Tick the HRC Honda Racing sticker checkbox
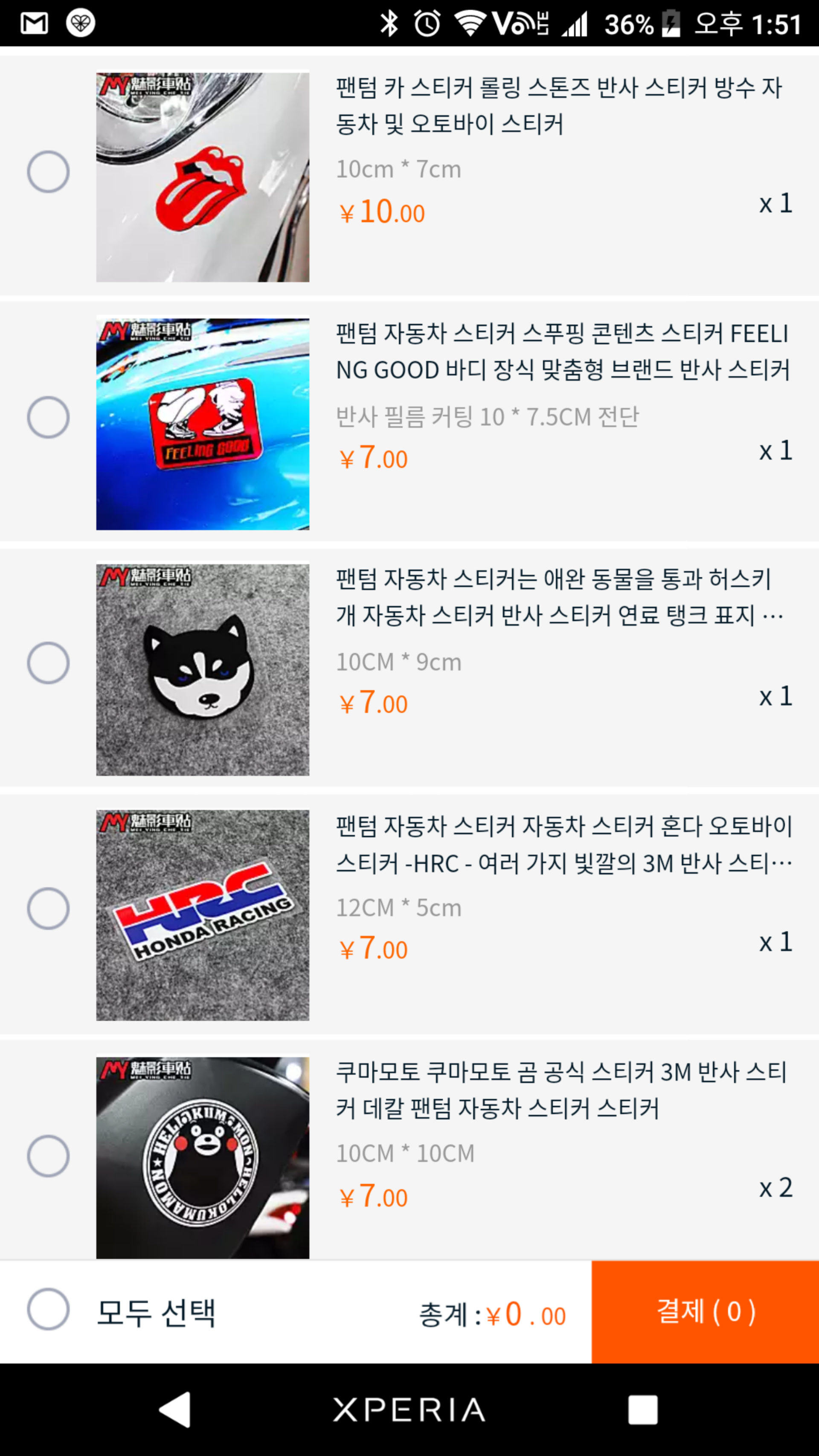Image resolution: width=819 pixels, height=1456 pixels. [x=48, y=908]
